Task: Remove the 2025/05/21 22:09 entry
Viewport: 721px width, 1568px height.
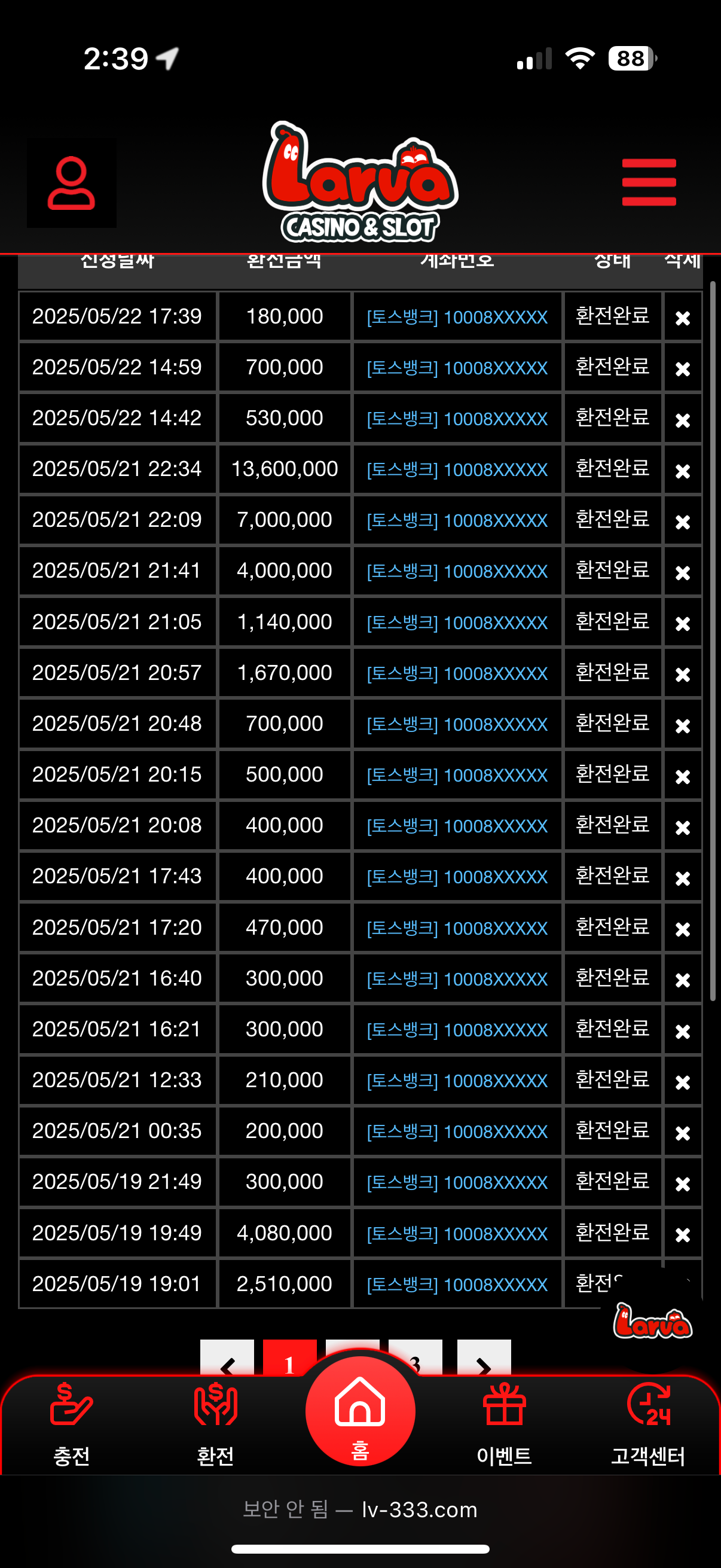Action: coord(682,521)
